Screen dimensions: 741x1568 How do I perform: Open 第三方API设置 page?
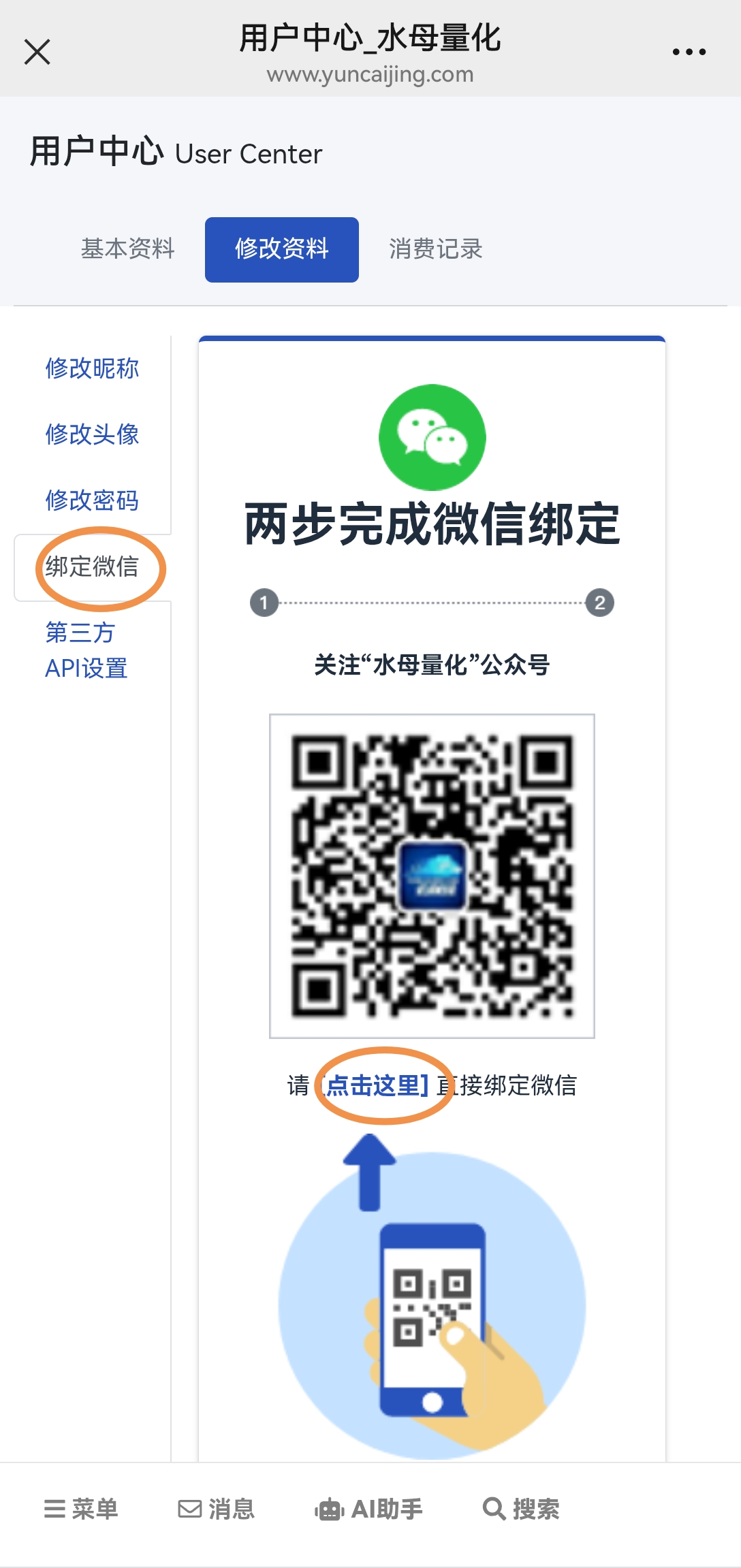[x=86, y=650]
